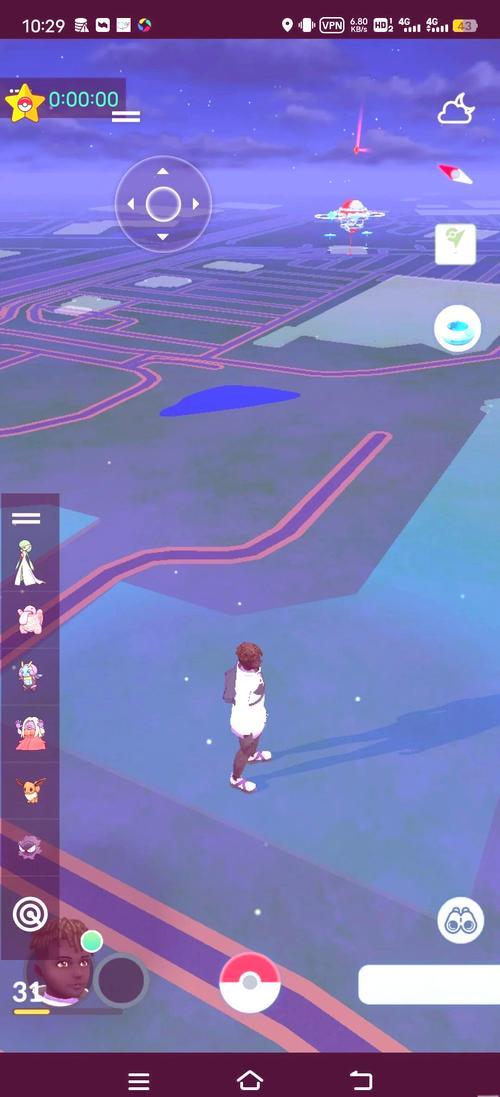Tap the buddy circle beside the avatar

coord(120,980)
